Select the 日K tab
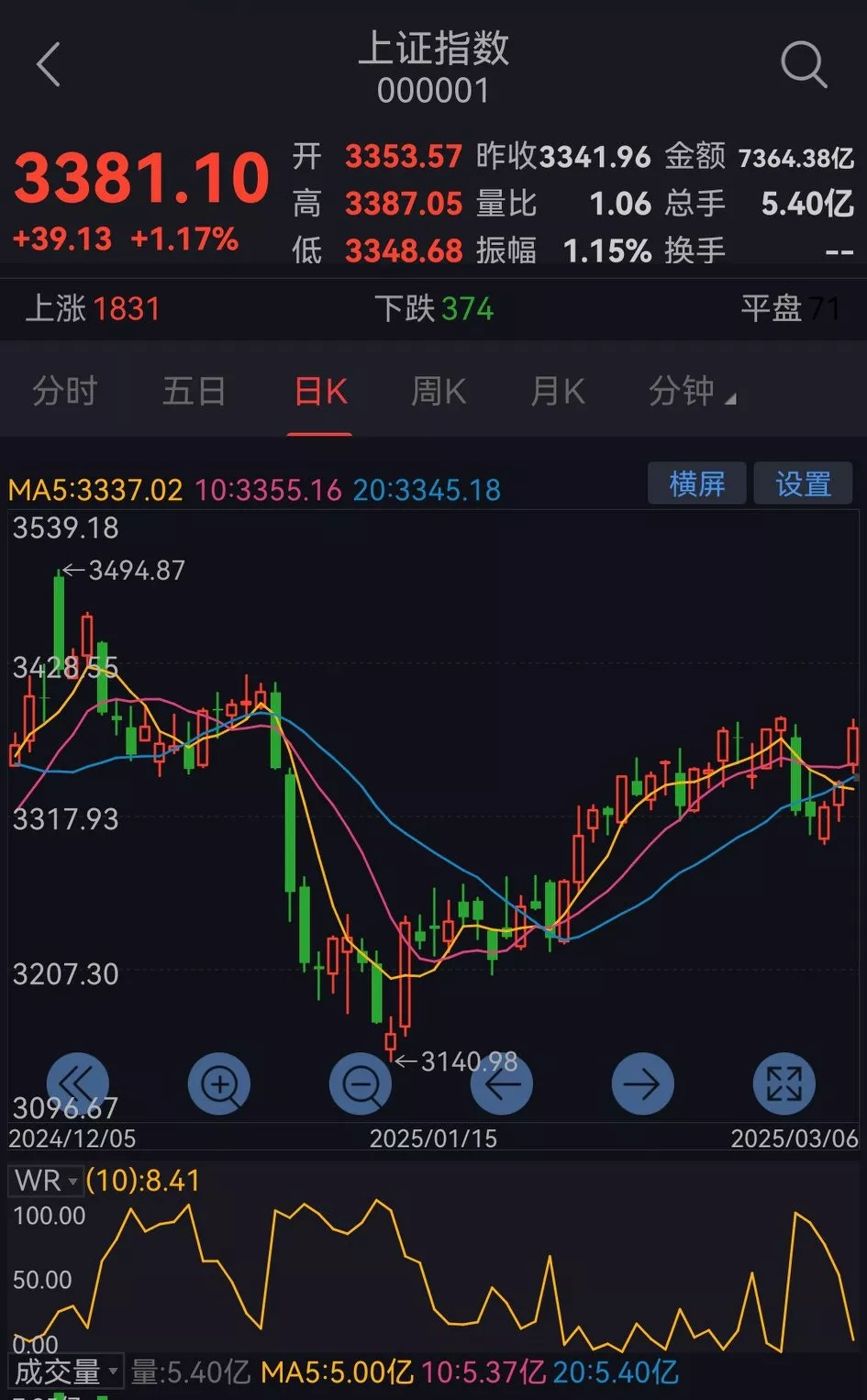 pyautogui.click(x=319, y=391)
